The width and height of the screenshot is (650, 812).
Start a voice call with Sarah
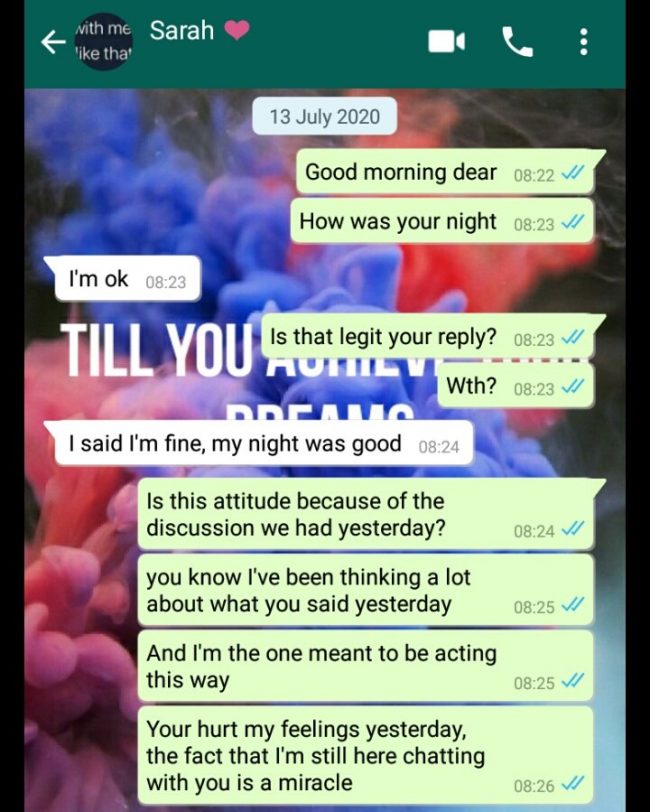tap(517, 41)
